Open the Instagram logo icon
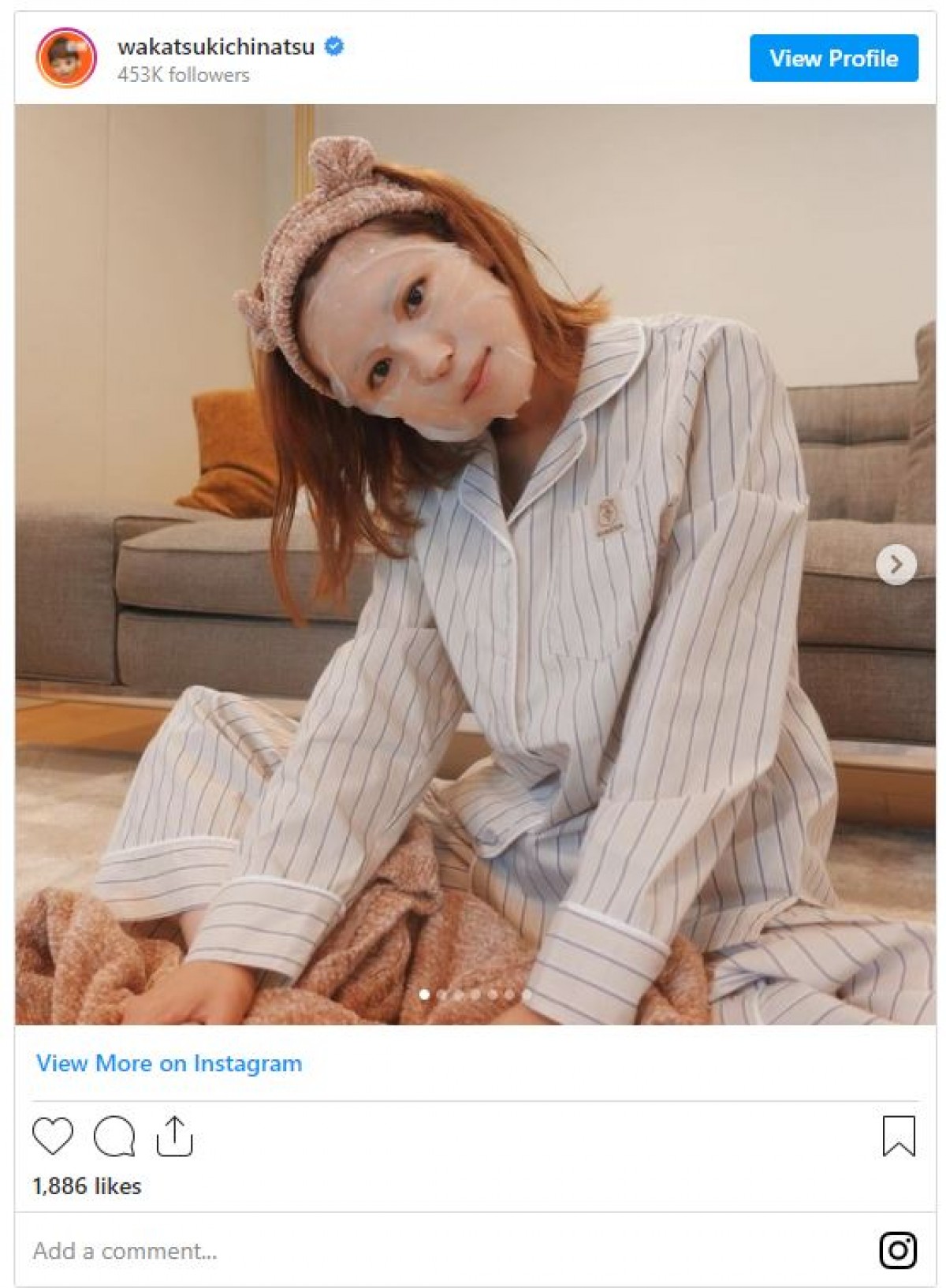946x1288 pixels. point(897,1250)
